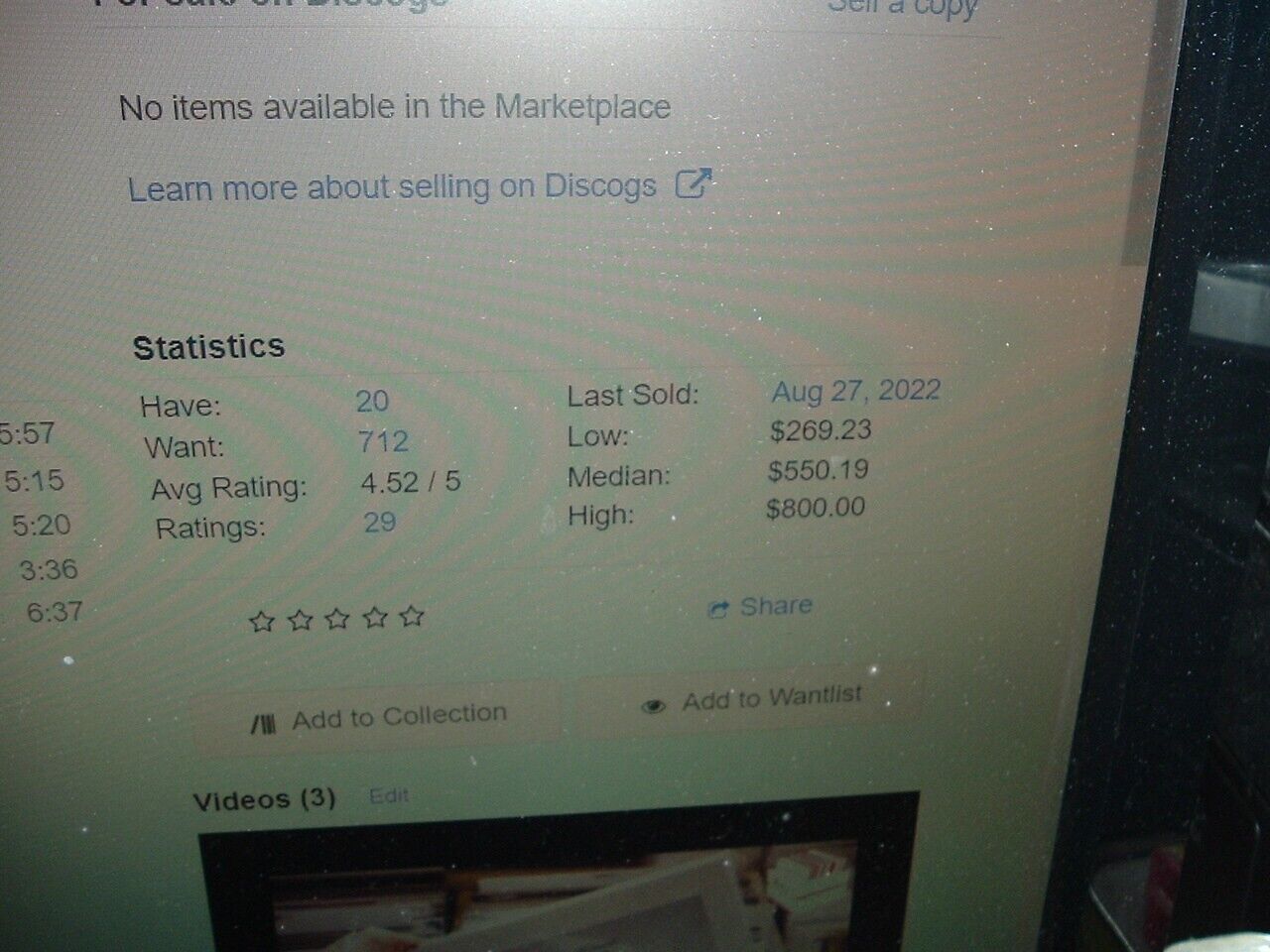Open the Want count of 712
This screenshot has height=952, width=1270.
point(383,441)
